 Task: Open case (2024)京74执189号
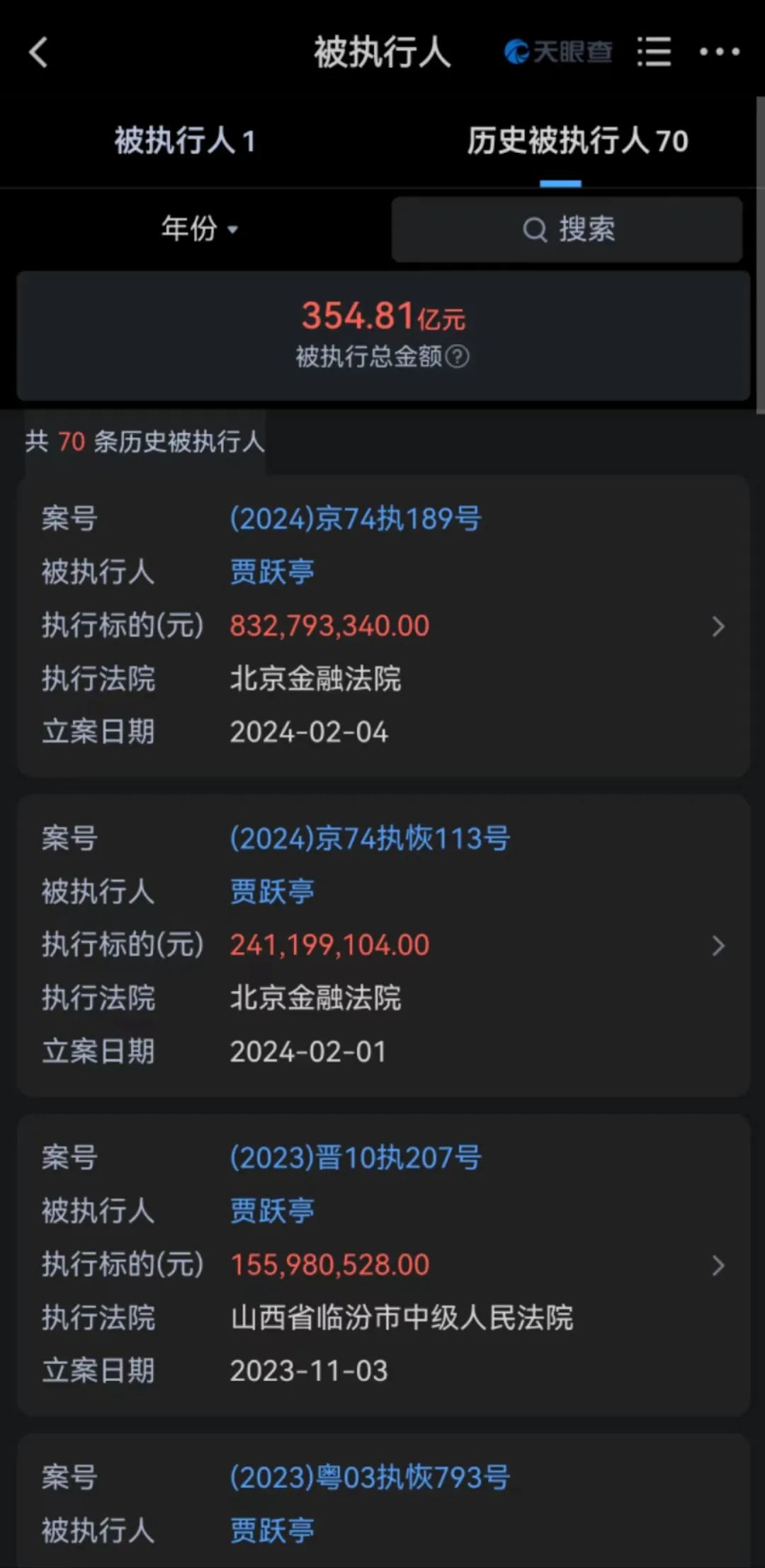(356, 519)
